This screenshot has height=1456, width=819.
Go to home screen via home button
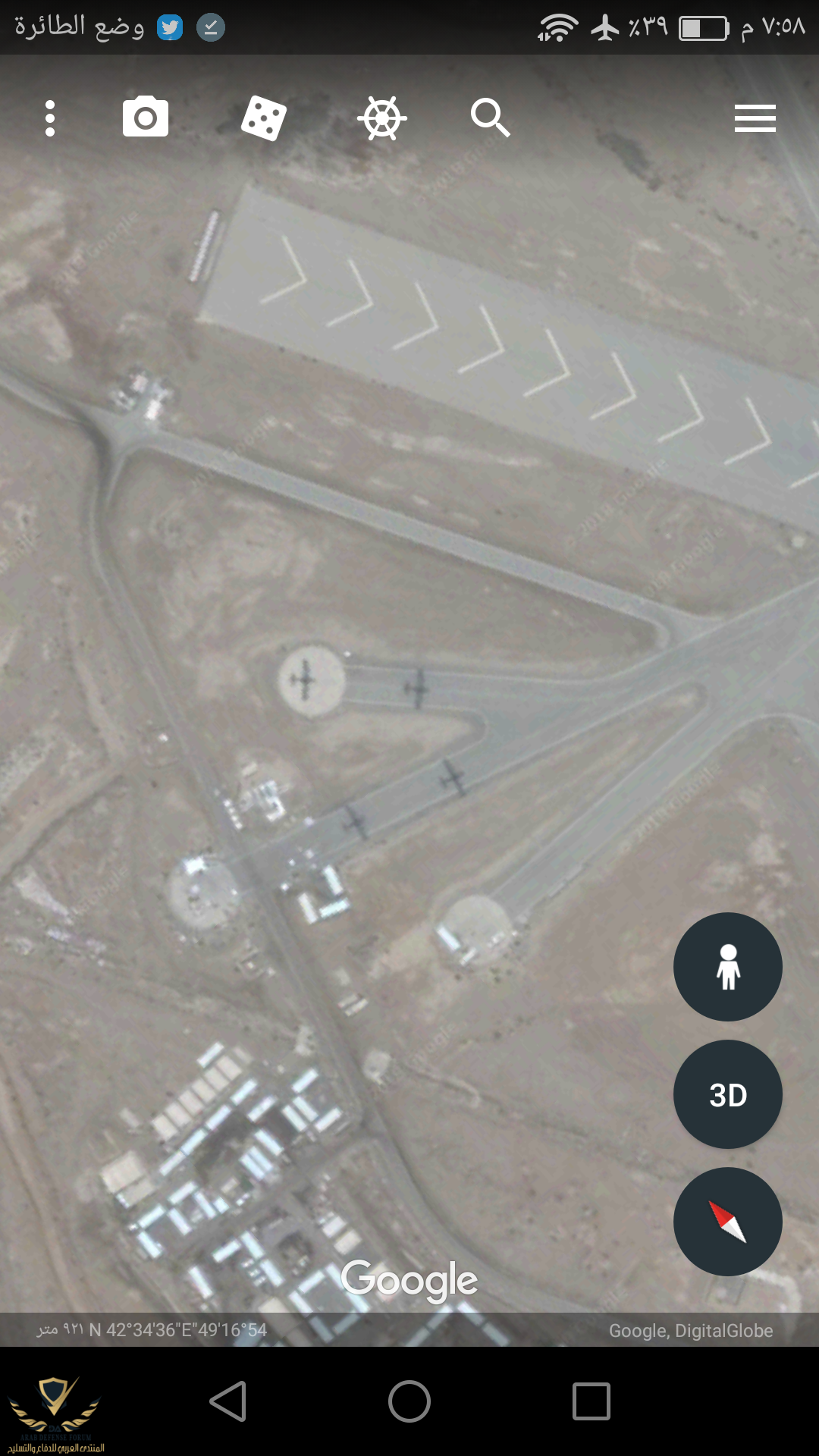point(409,1401)
